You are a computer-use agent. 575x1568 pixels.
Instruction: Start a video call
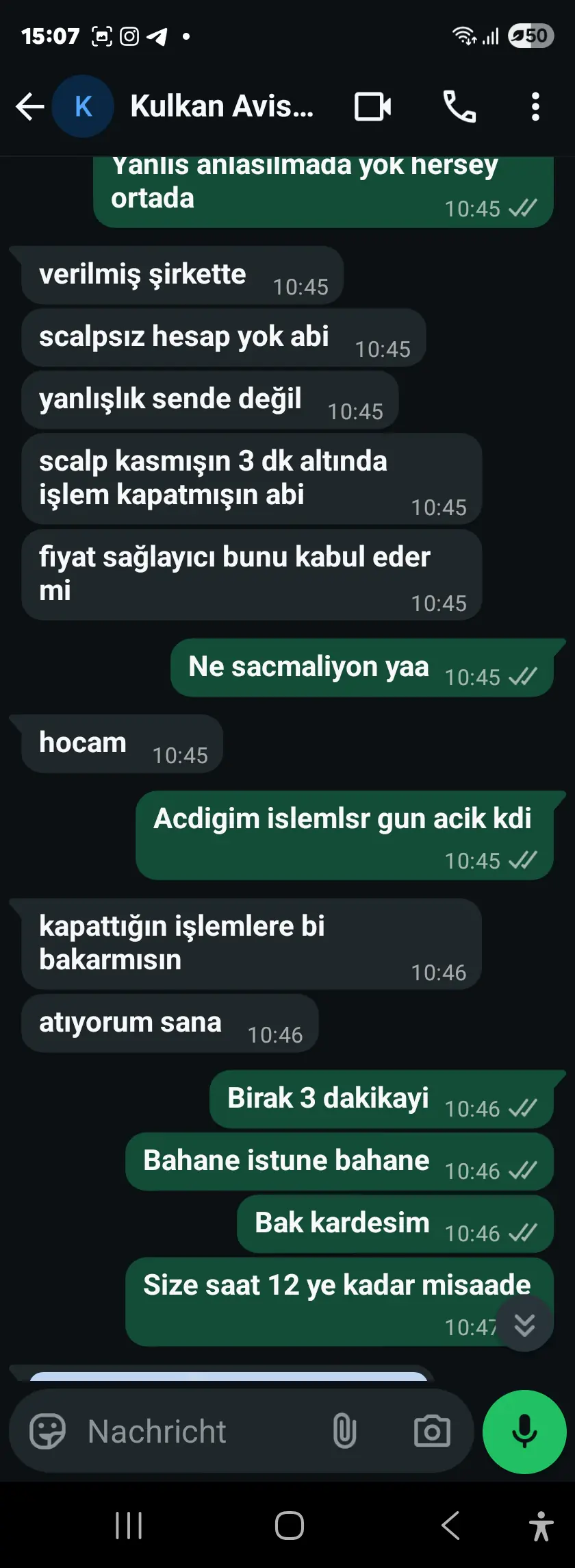point(373,106)
